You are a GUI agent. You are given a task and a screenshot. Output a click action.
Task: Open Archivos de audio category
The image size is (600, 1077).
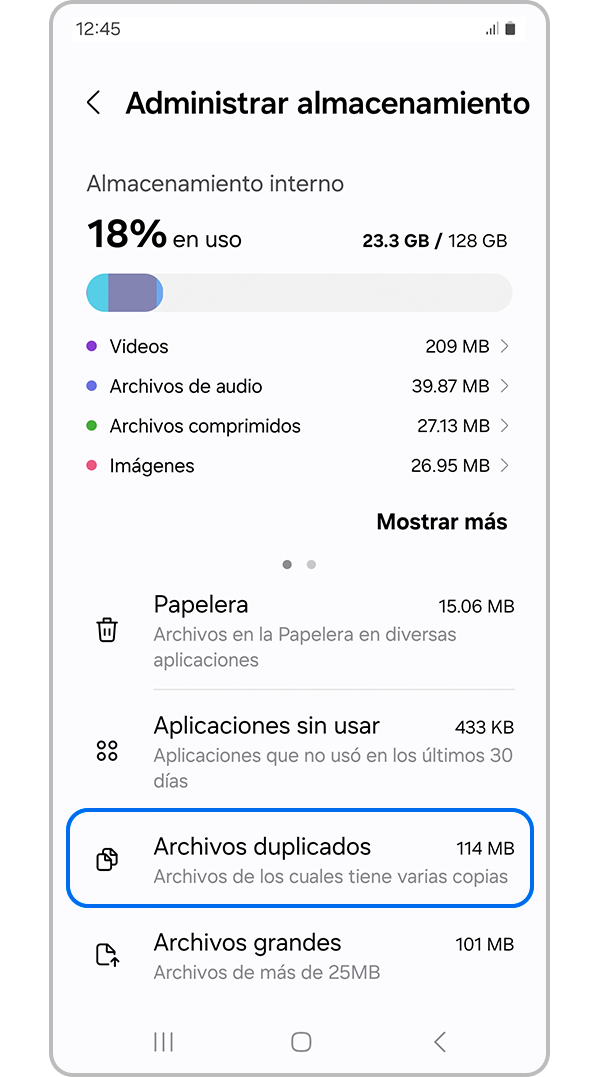pos(298,386)
